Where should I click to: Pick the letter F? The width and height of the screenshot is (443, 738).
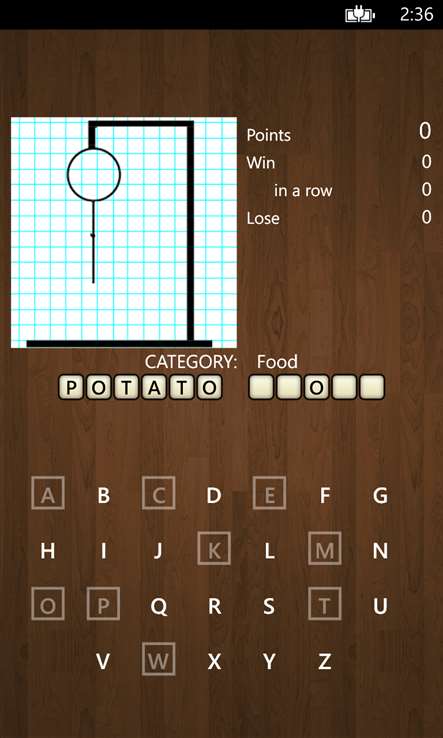(324, 495)
